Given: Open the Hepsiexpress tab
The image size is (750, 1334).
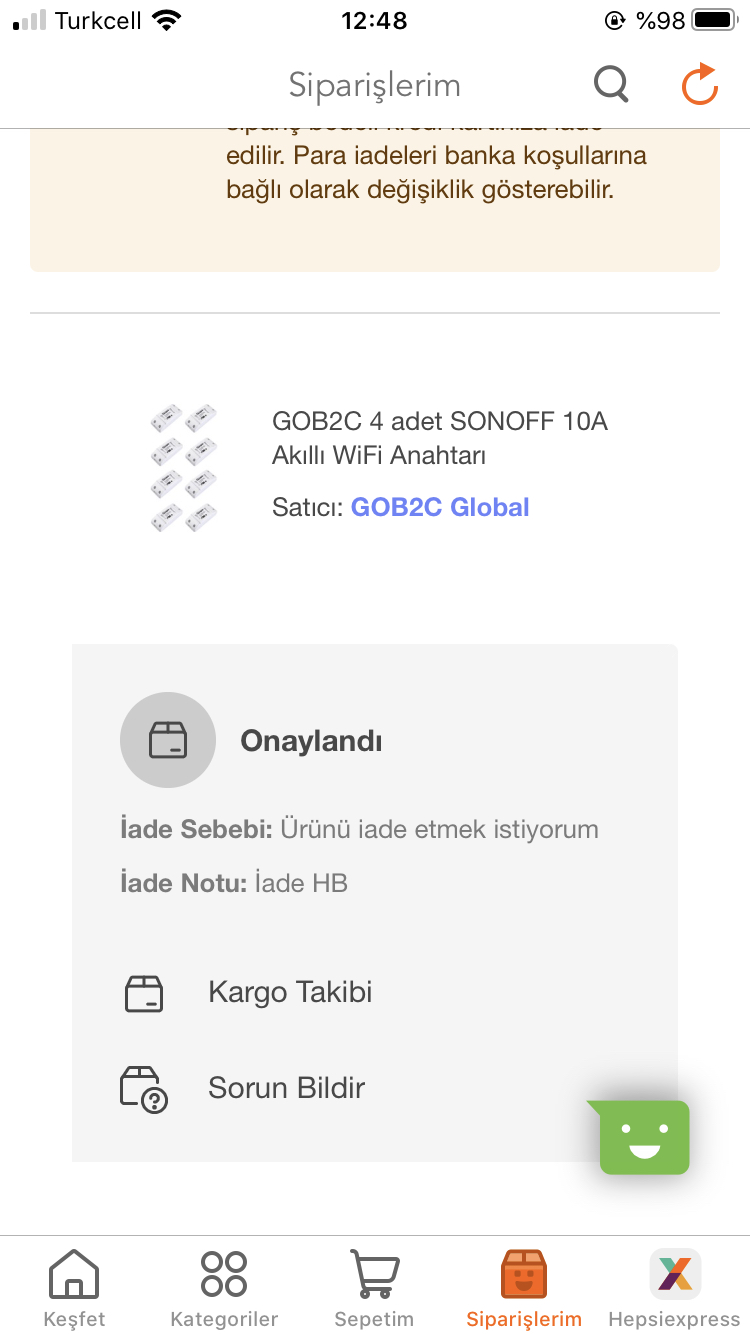Looking at the screenshot, I should pos(675,1289).
